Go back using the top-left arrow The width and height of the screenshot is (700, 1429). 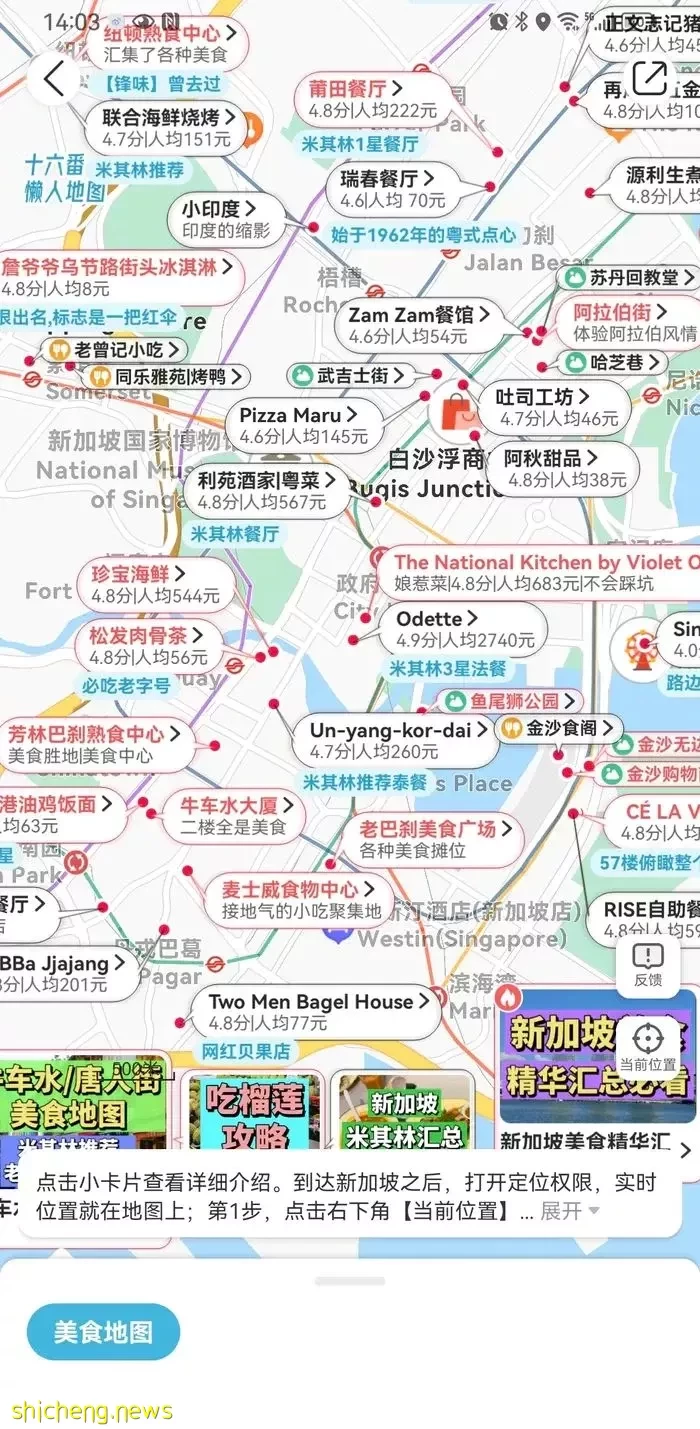[x=53, y=78]
